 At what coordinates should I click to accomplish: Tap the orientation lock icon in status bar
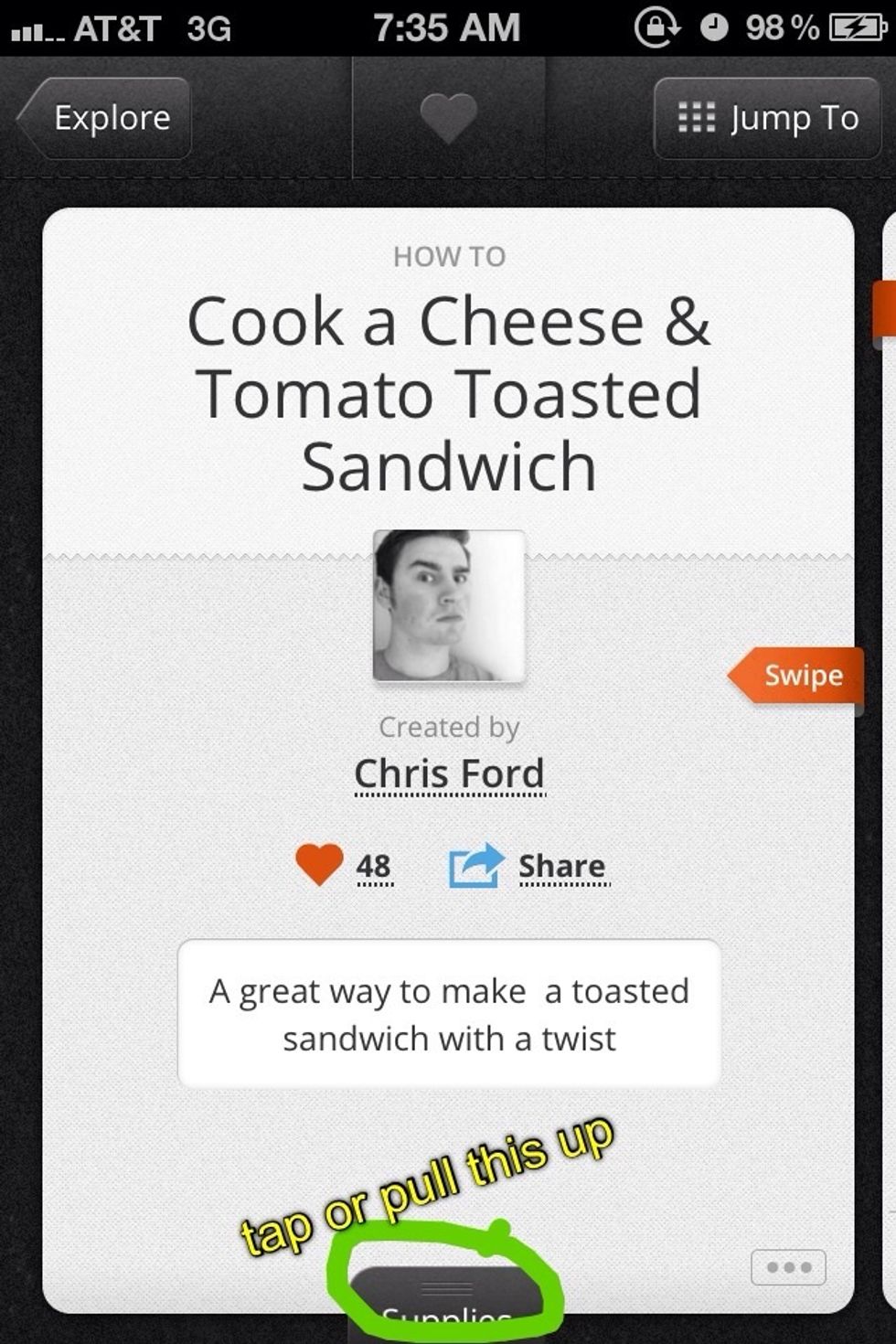pyautogui.click(x=656, y=26)
